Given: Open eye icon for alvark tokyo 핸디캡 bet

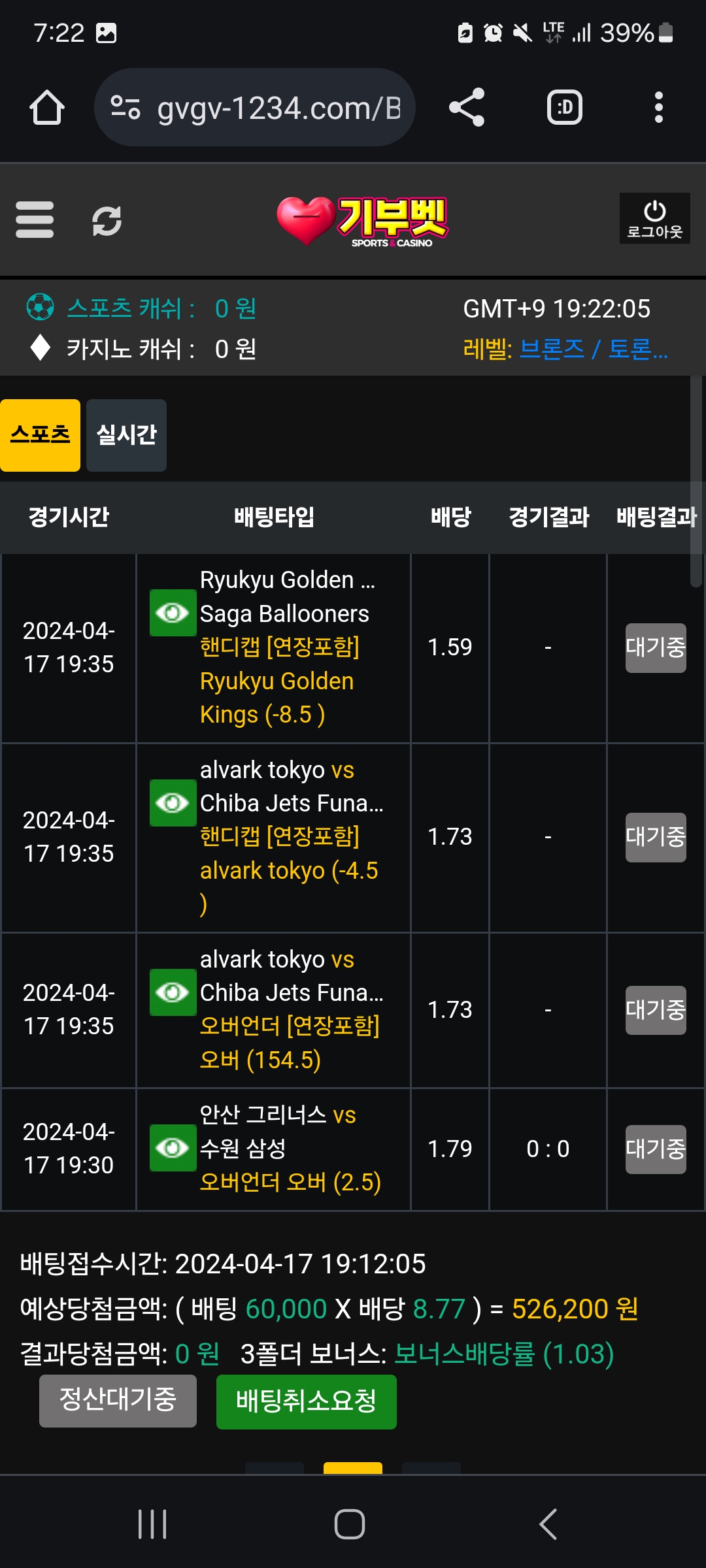Looking at the screenshot, I should pyautogui.click(x=173, y=803).
